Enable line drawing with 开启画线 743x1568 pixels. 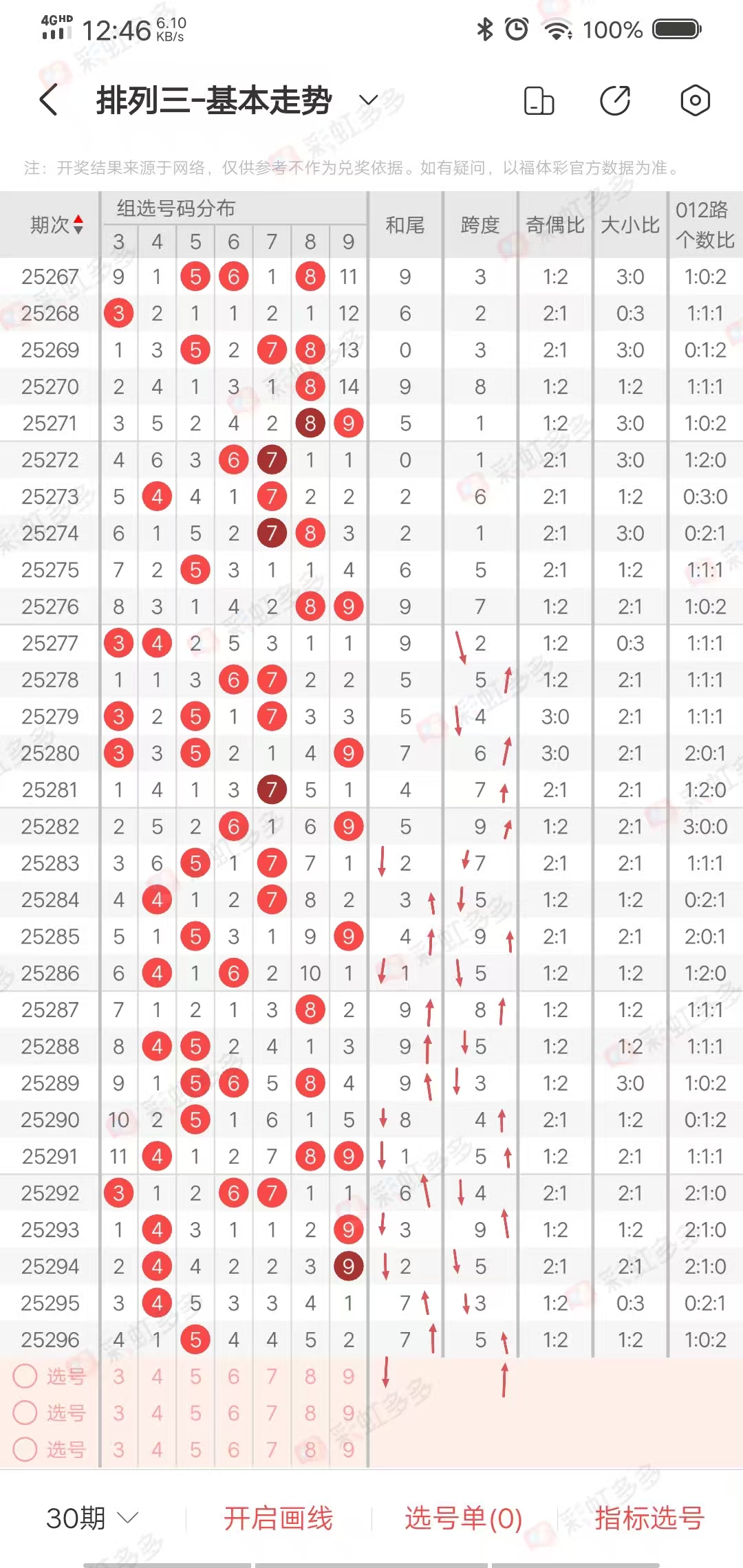coord(278,1518)
